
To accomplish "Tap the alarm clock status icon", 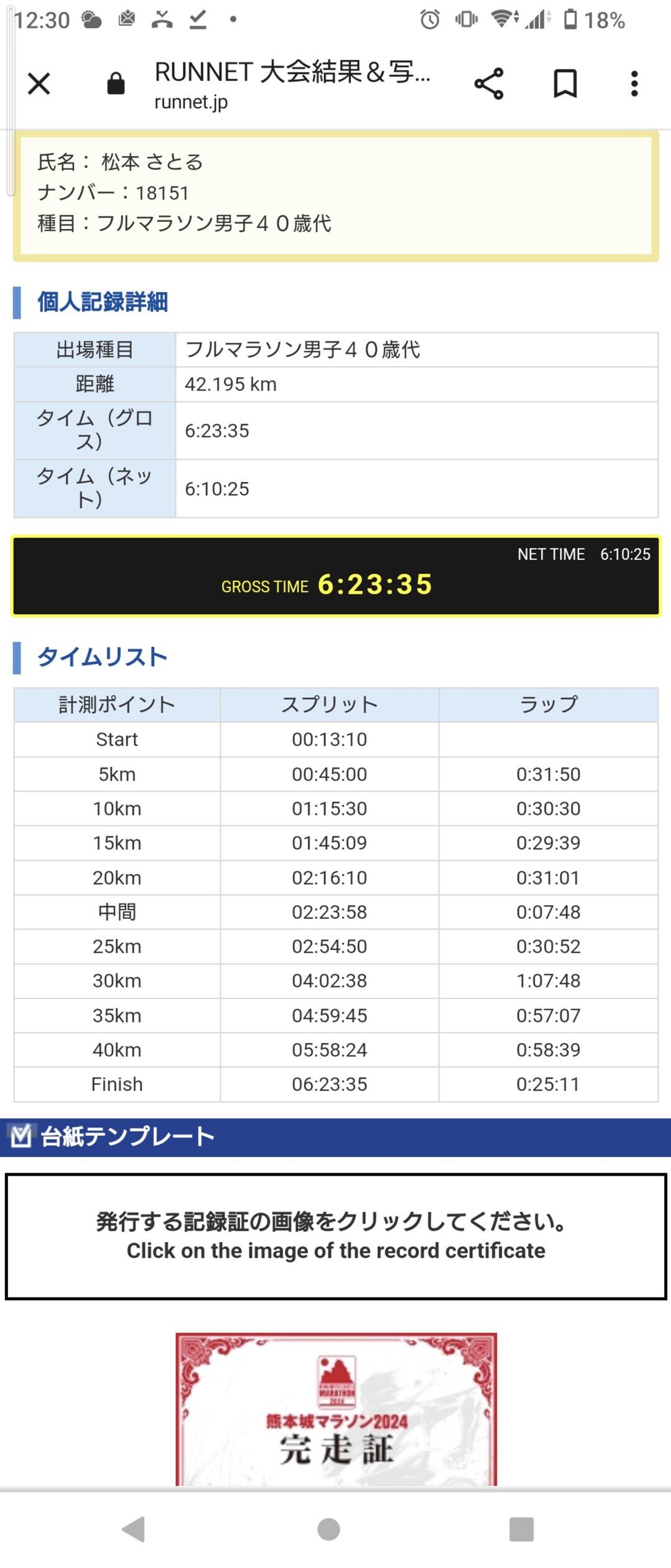I will [430, 20].
